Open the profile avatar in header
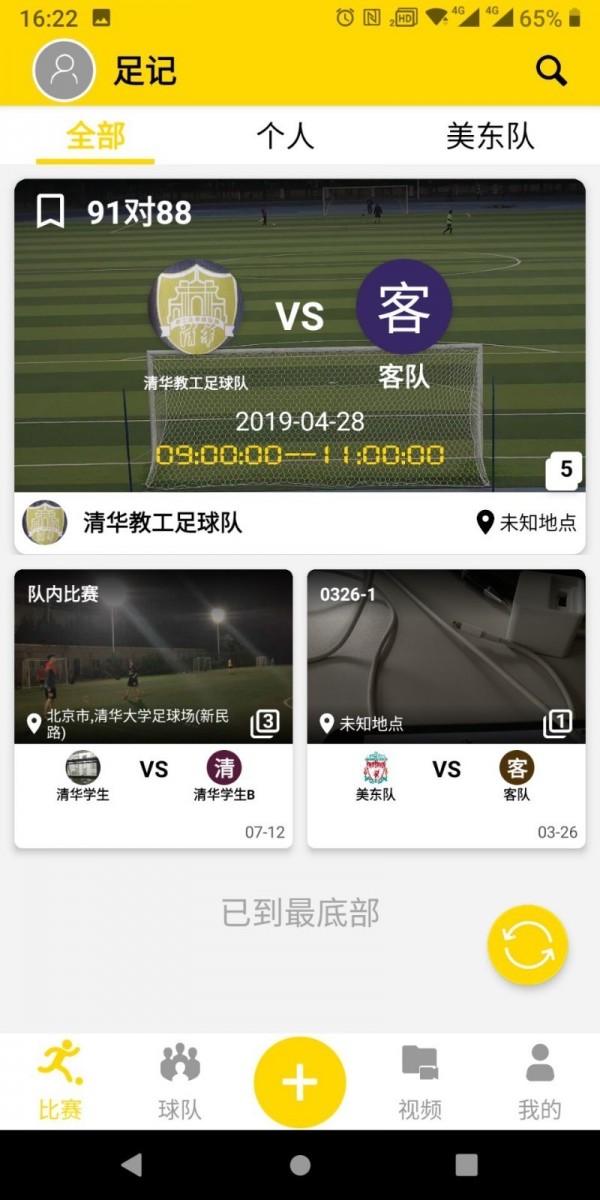Viewport: 600px width, 1200px height. pos(64,70)
